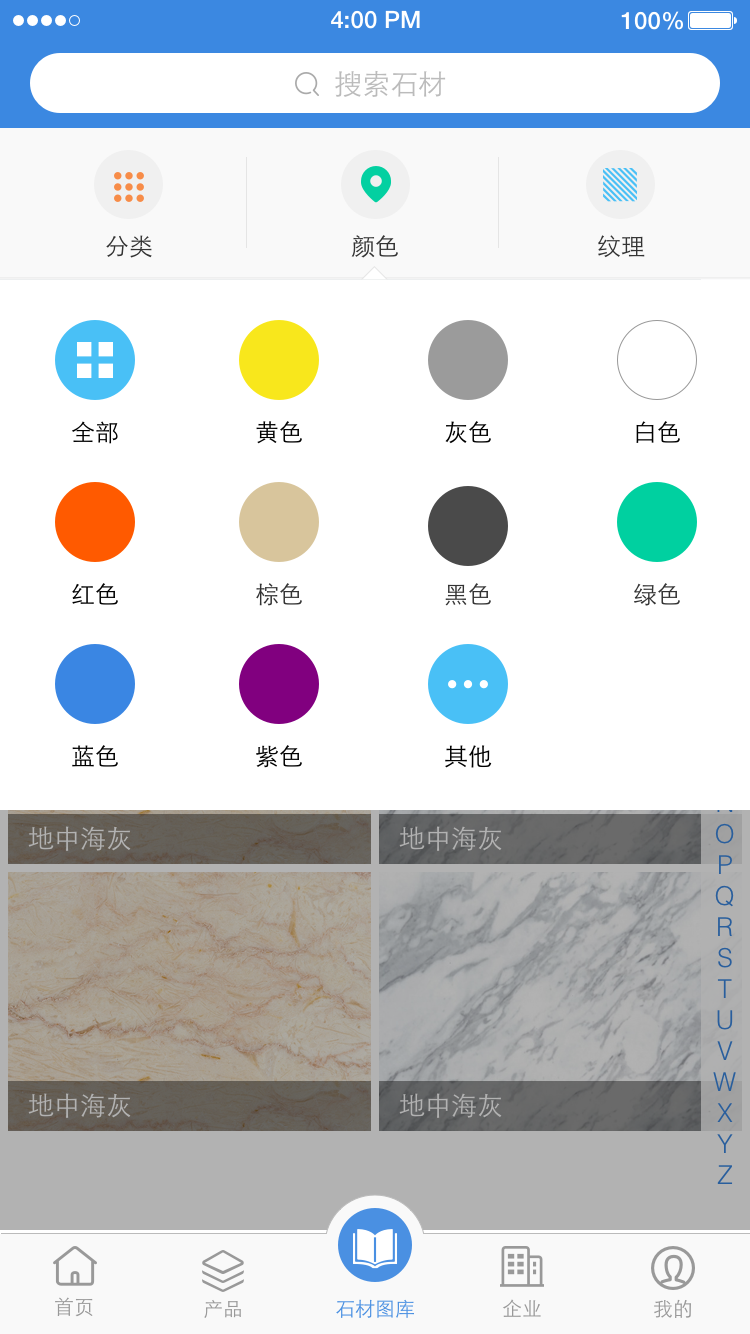Open the 纹理 texture filter icon
Viewport: 750px width, 1334px height.
620,185
